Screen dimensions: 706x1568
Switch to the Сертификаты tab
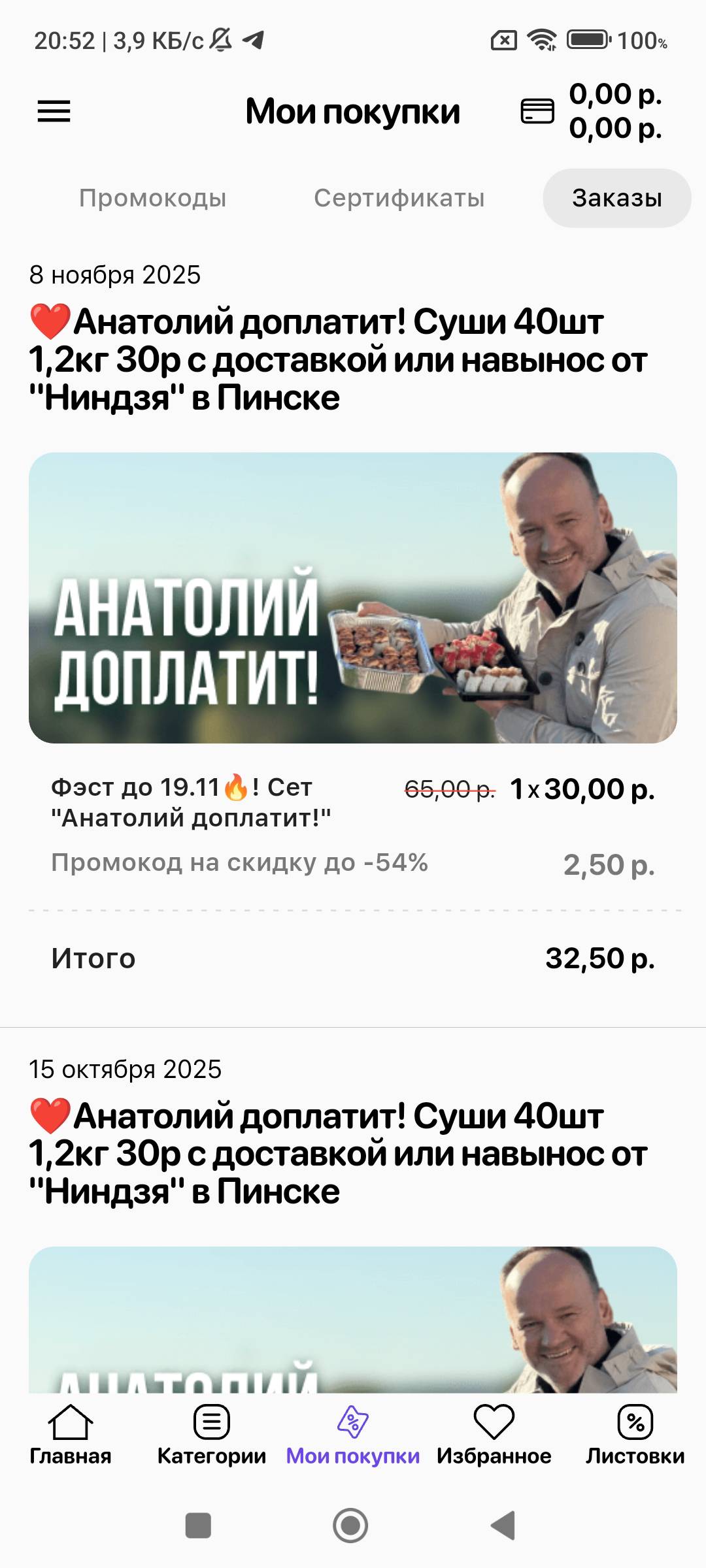tap(399, 198)
